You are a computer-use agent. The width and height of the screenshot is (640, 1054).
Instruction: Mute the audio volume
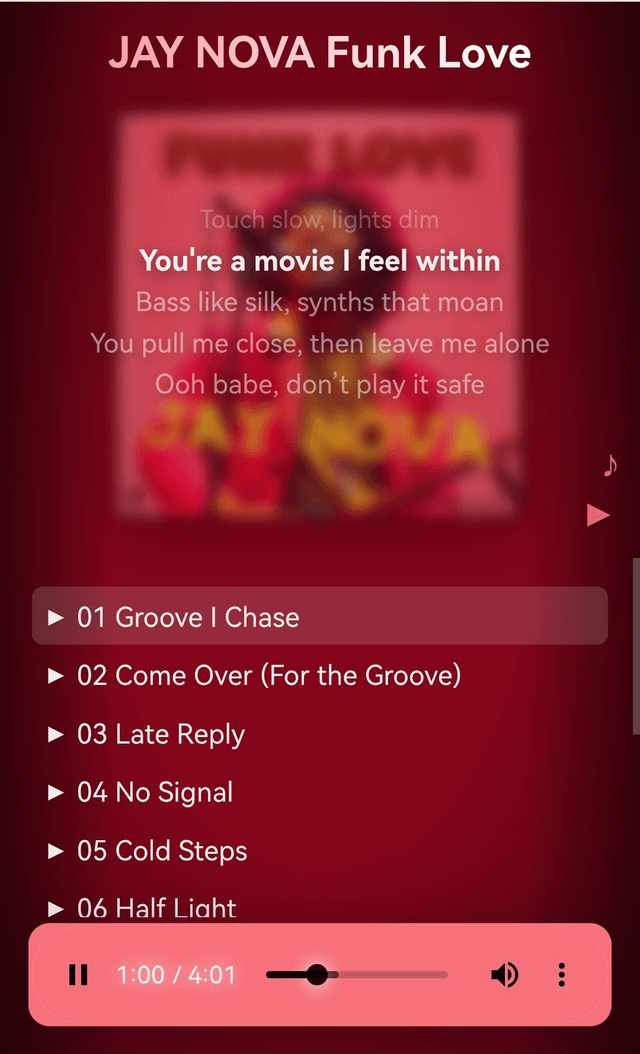(x=505, y=974)
